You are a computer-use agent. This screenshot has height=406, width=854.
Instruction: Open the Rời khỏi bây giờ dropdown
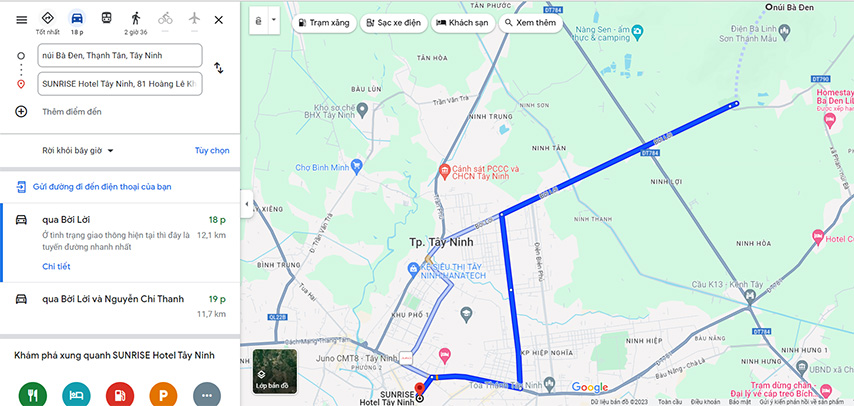pos(78,151)
